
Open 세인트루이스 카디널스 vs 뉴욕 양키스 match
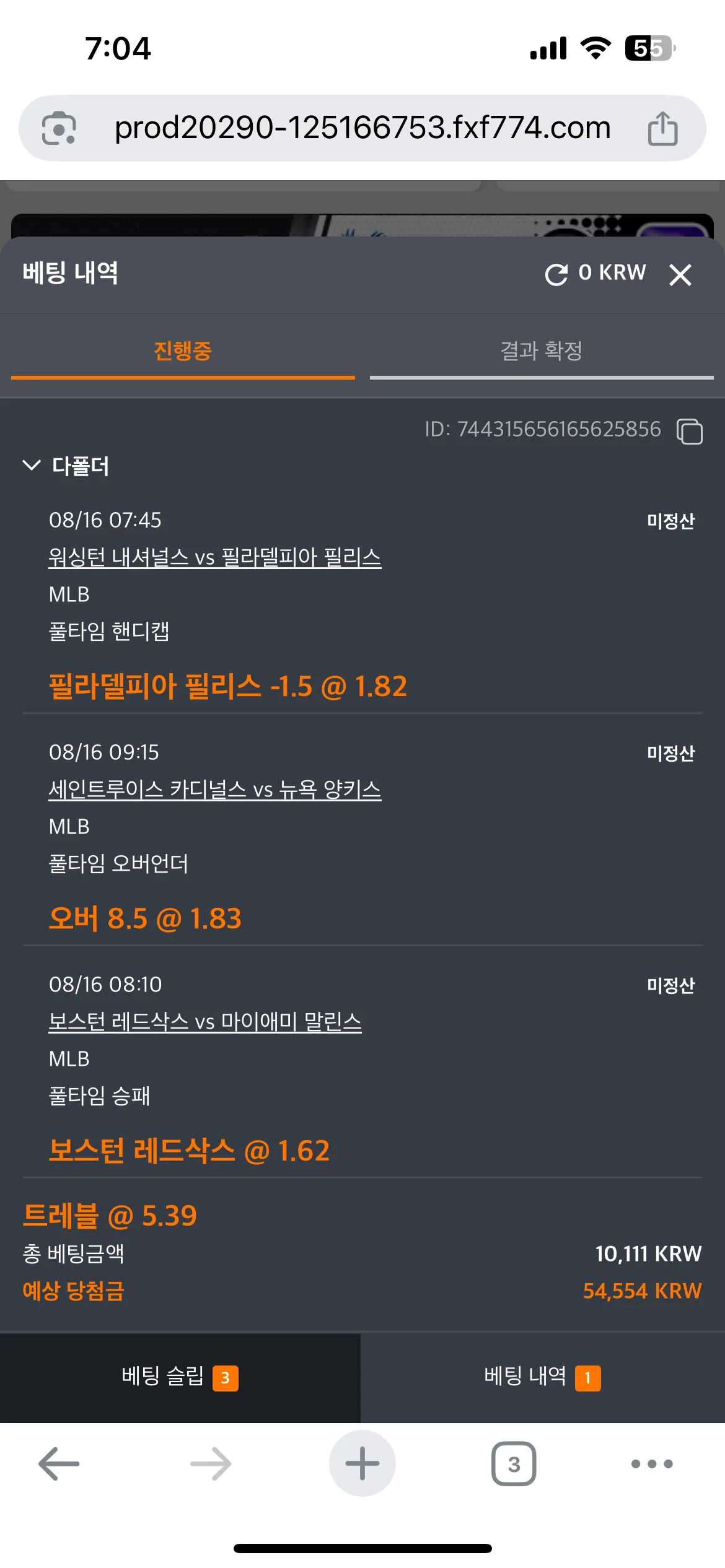point(214,789)
